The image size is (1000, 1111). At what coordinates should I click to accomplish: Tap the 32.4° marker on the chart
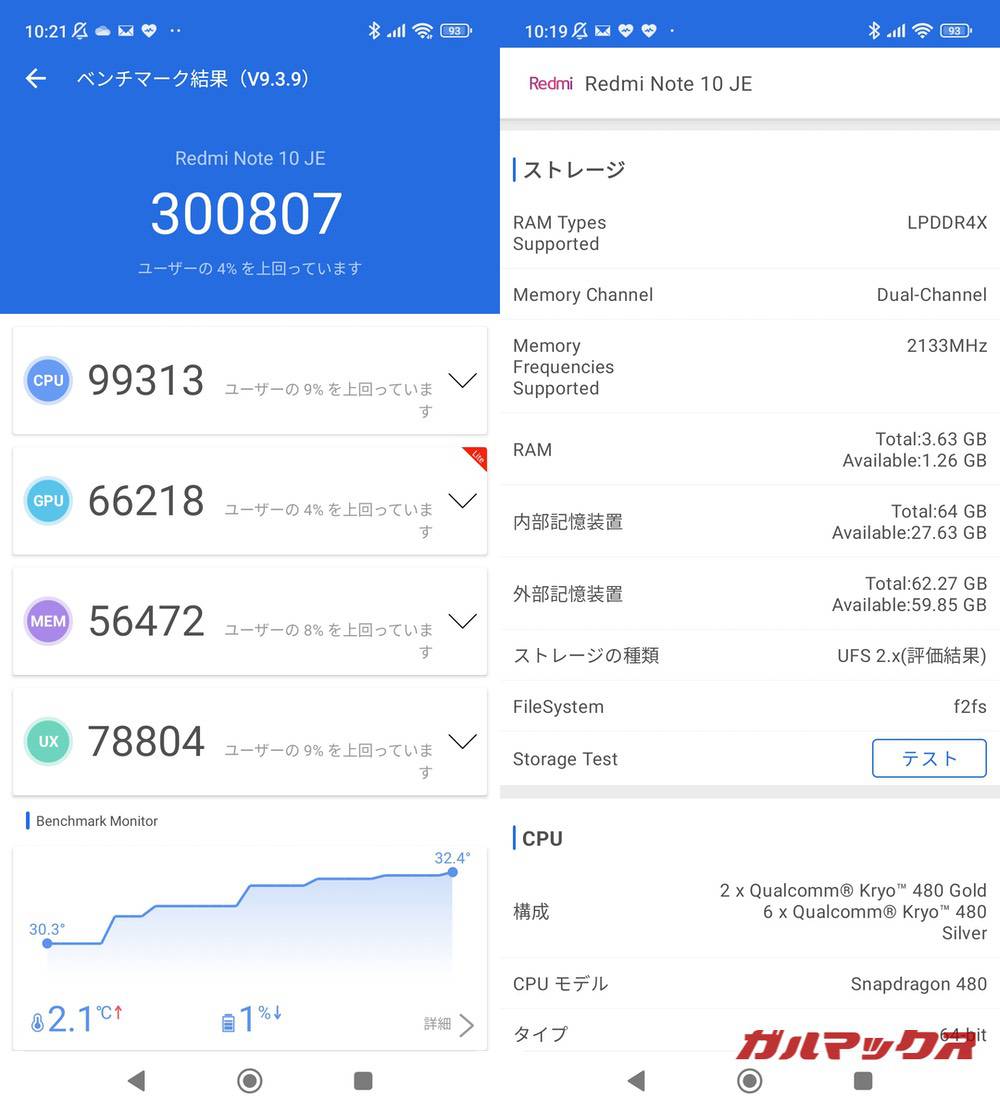click(452, 872)
